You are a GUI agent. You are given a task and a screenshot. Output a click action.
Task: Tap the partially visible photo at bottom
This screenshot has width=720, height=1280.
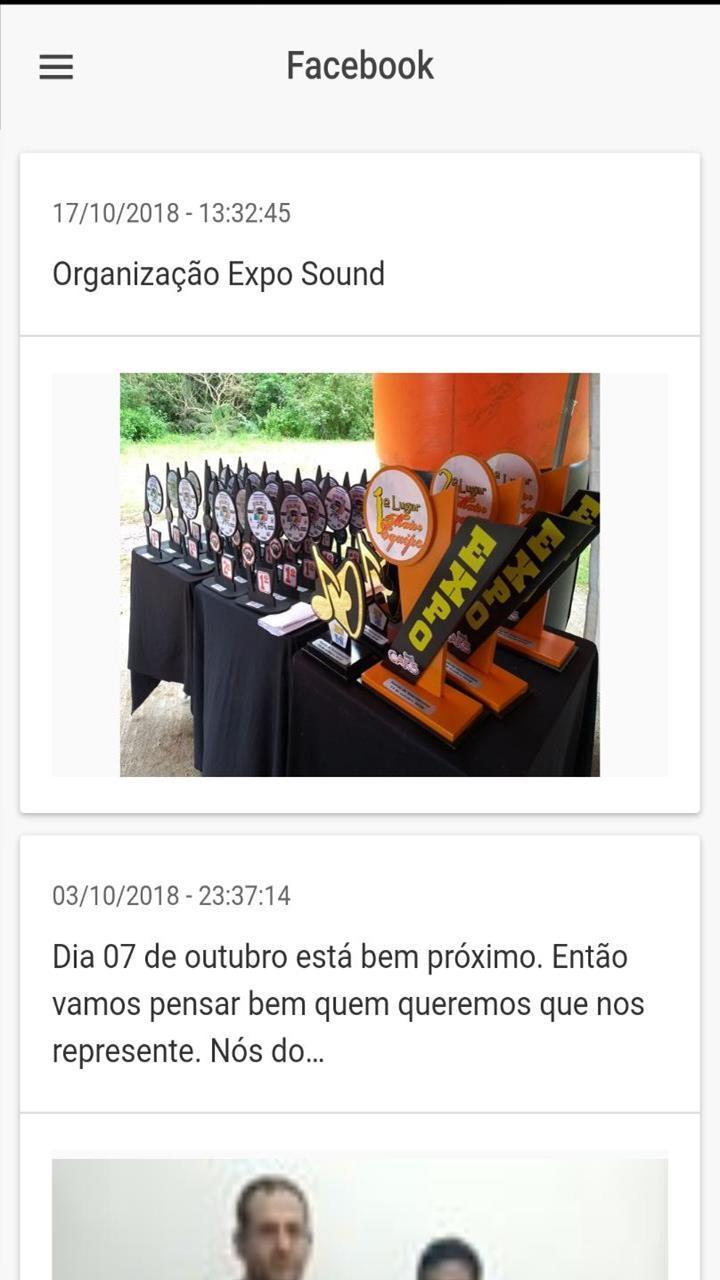point(360,1218)
